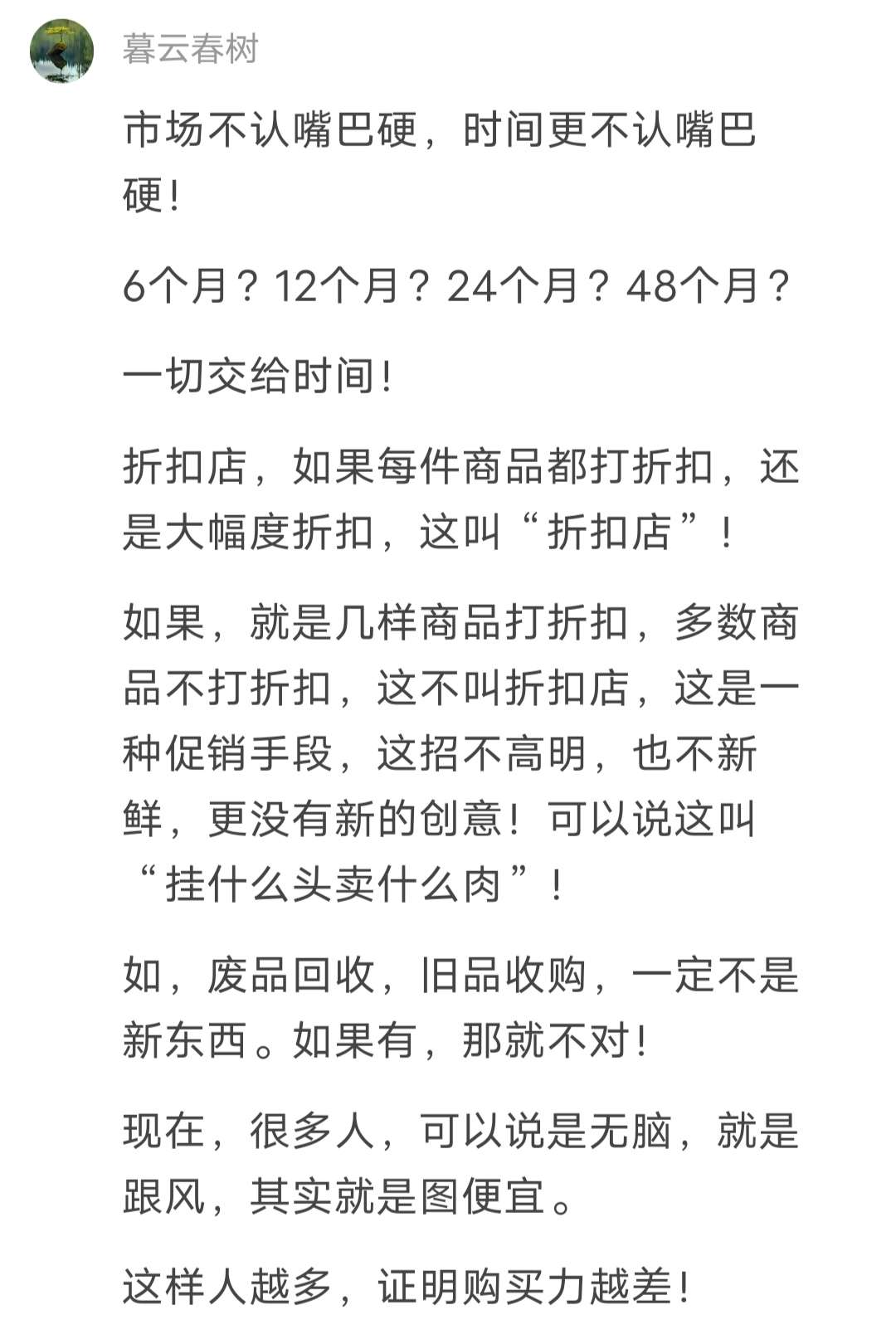
Task: Tap the username 暮云春树
Action: (x=190, y=50)
